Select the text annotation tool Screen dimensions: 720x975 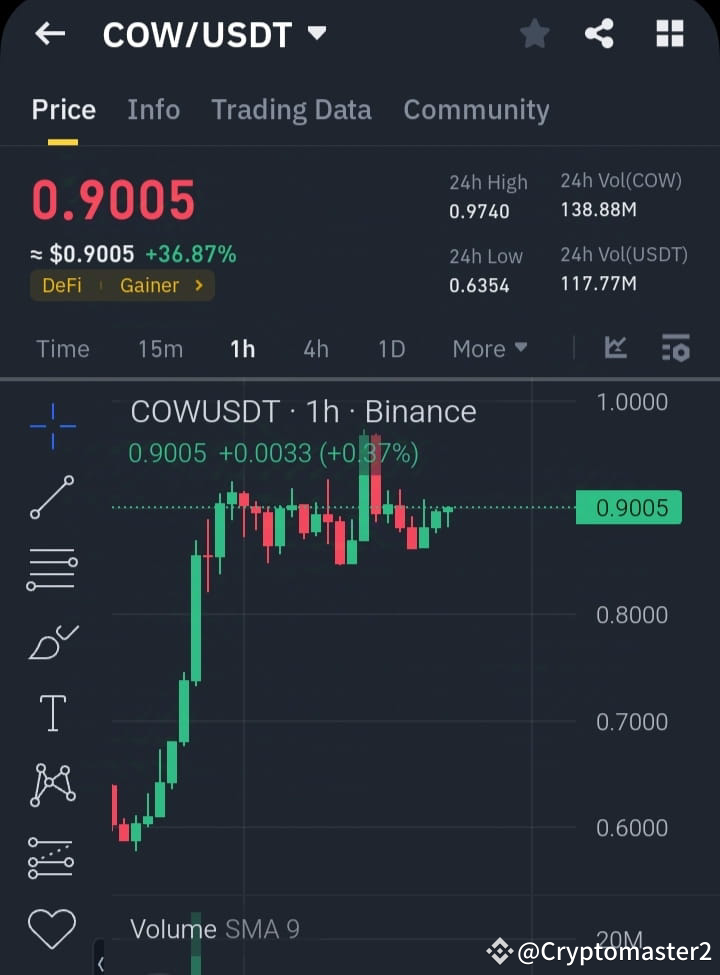(x=52, y=713)
